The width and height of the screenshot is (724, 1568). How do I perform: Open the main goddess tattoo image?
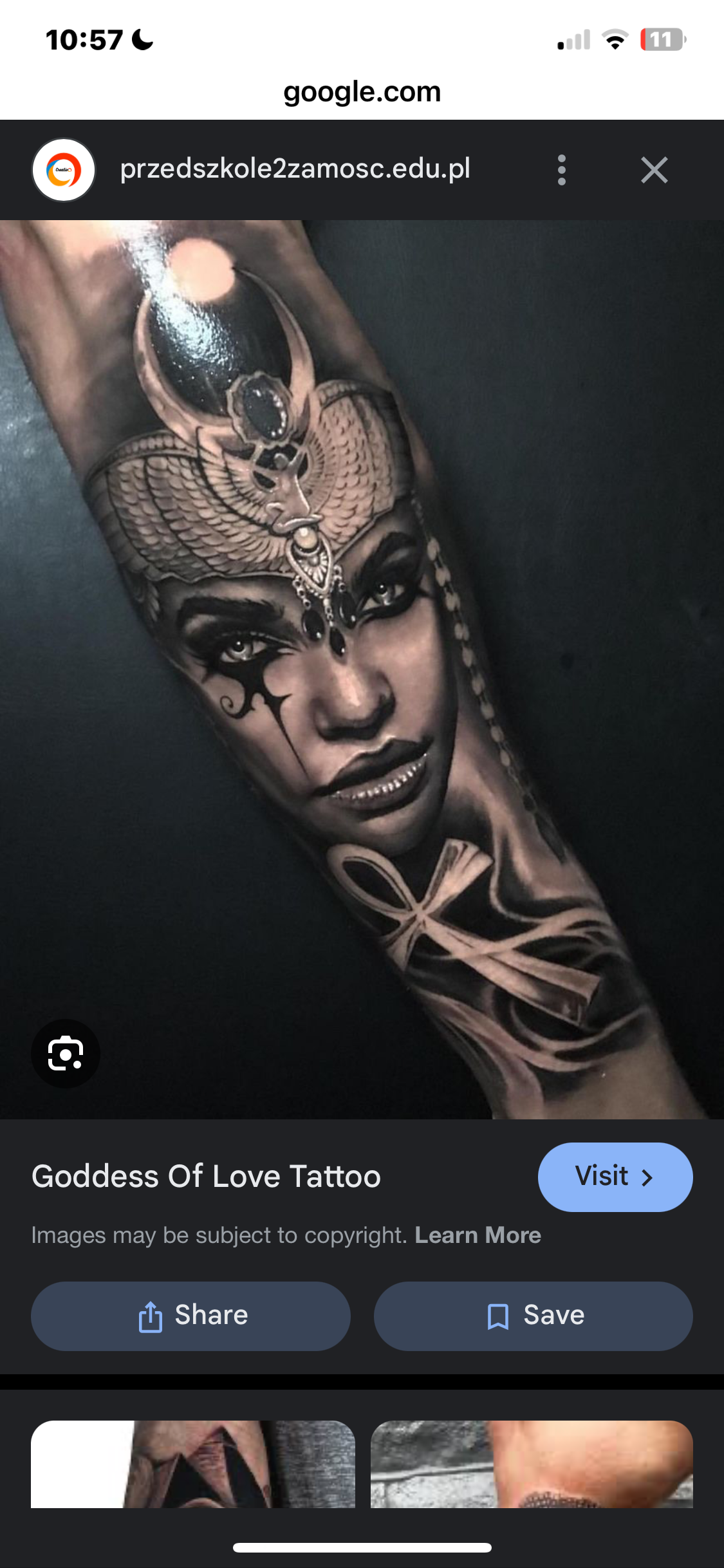[362, 669]
